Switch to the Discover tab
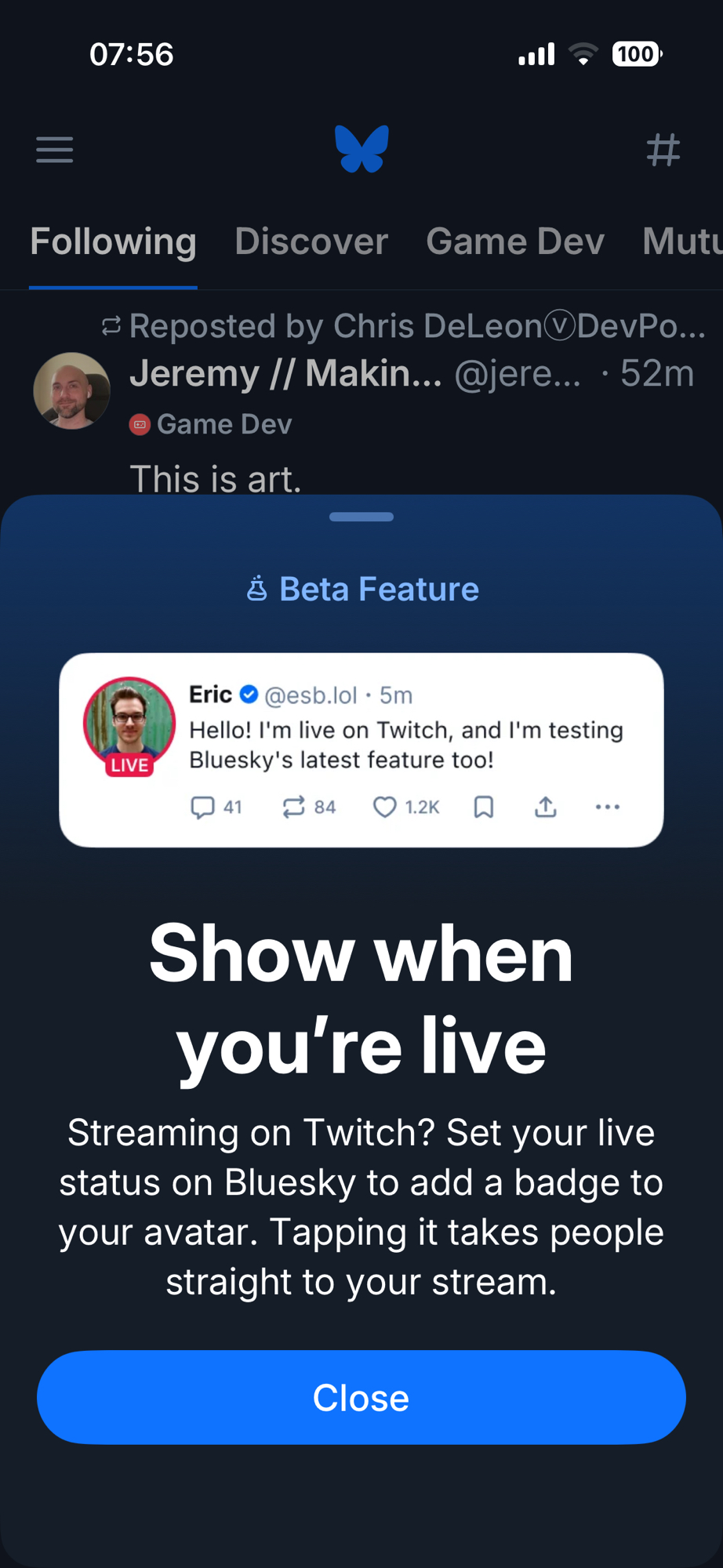Image resolution: width=723 pixels, height=1568 pixels. (311, 241)
